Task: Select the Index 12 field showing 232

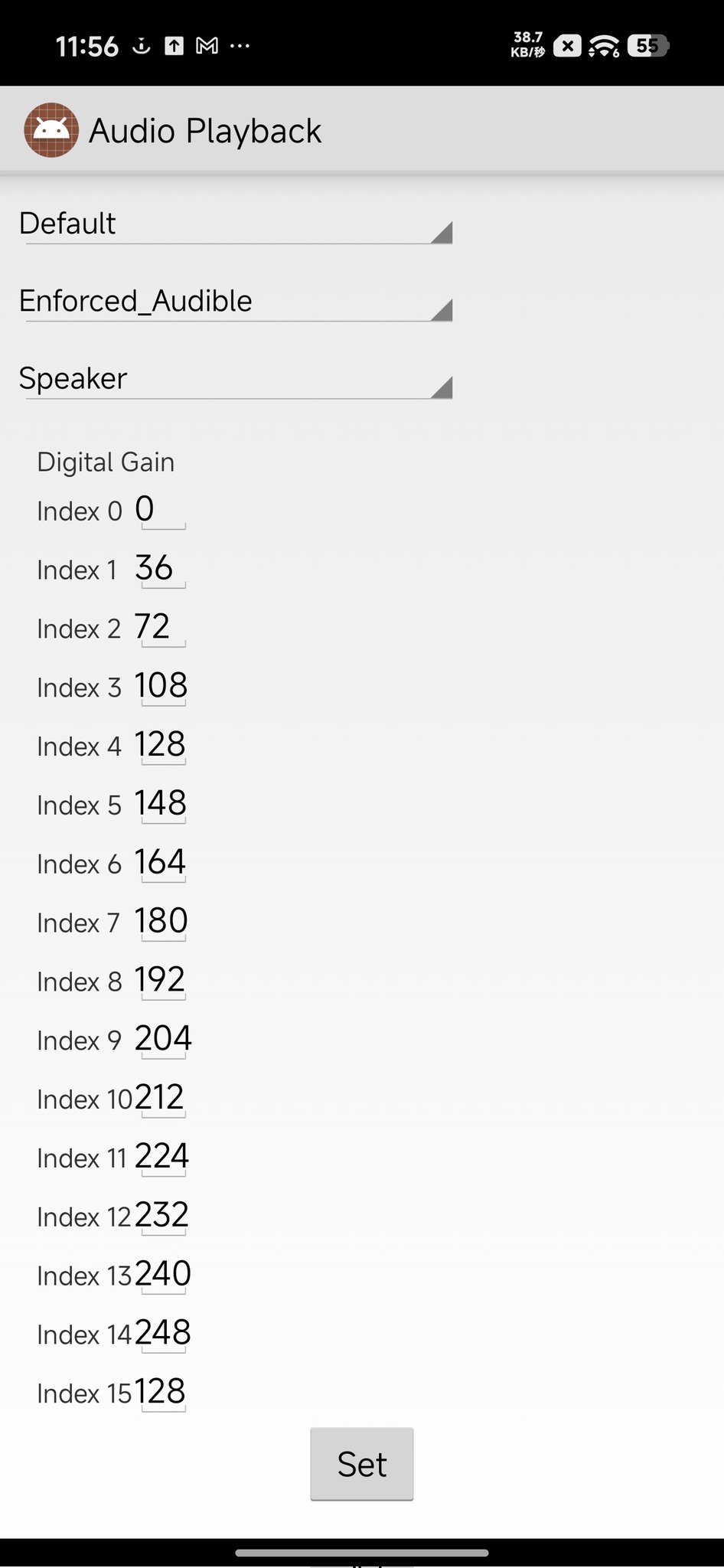Action: coord(162,1216)
